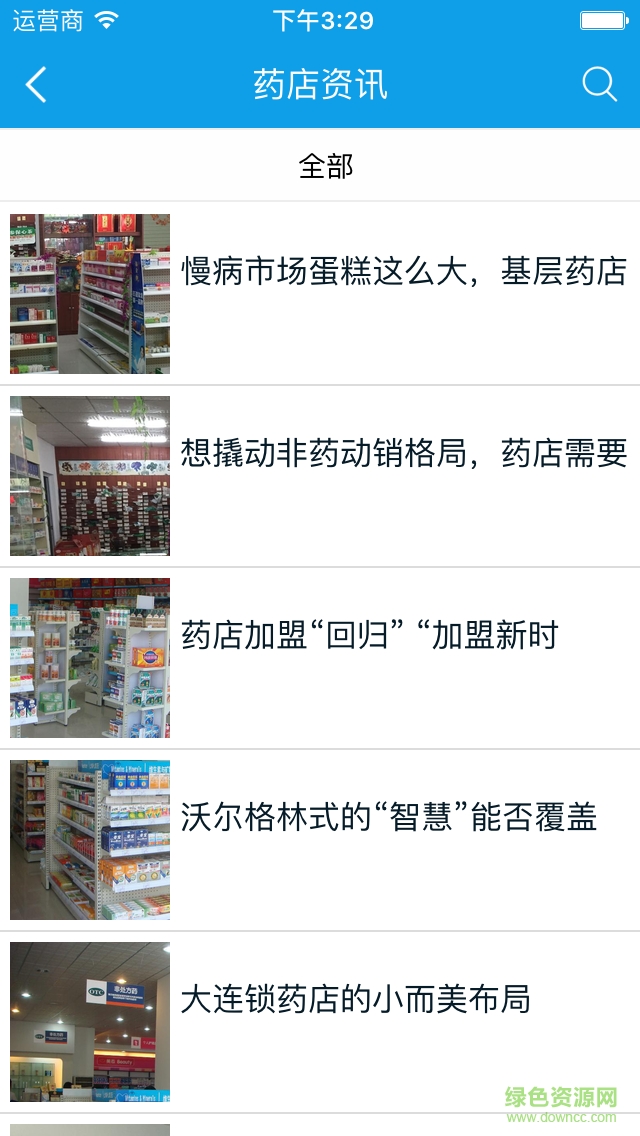Open the 药店加盟“回归” article
The image size is (640, 1136).
tap(369, 635)
